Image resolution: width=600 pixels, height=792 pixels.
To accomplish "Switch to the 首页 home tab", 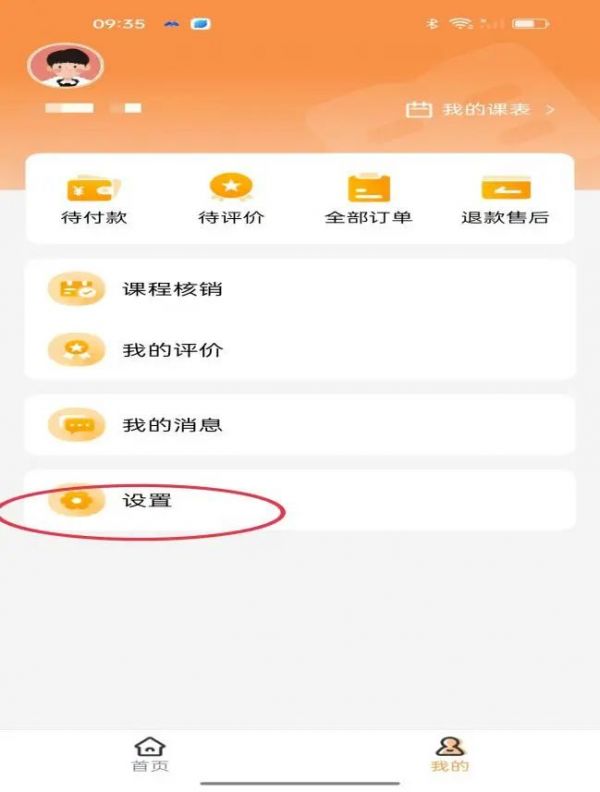I will [x=150, y=754].
